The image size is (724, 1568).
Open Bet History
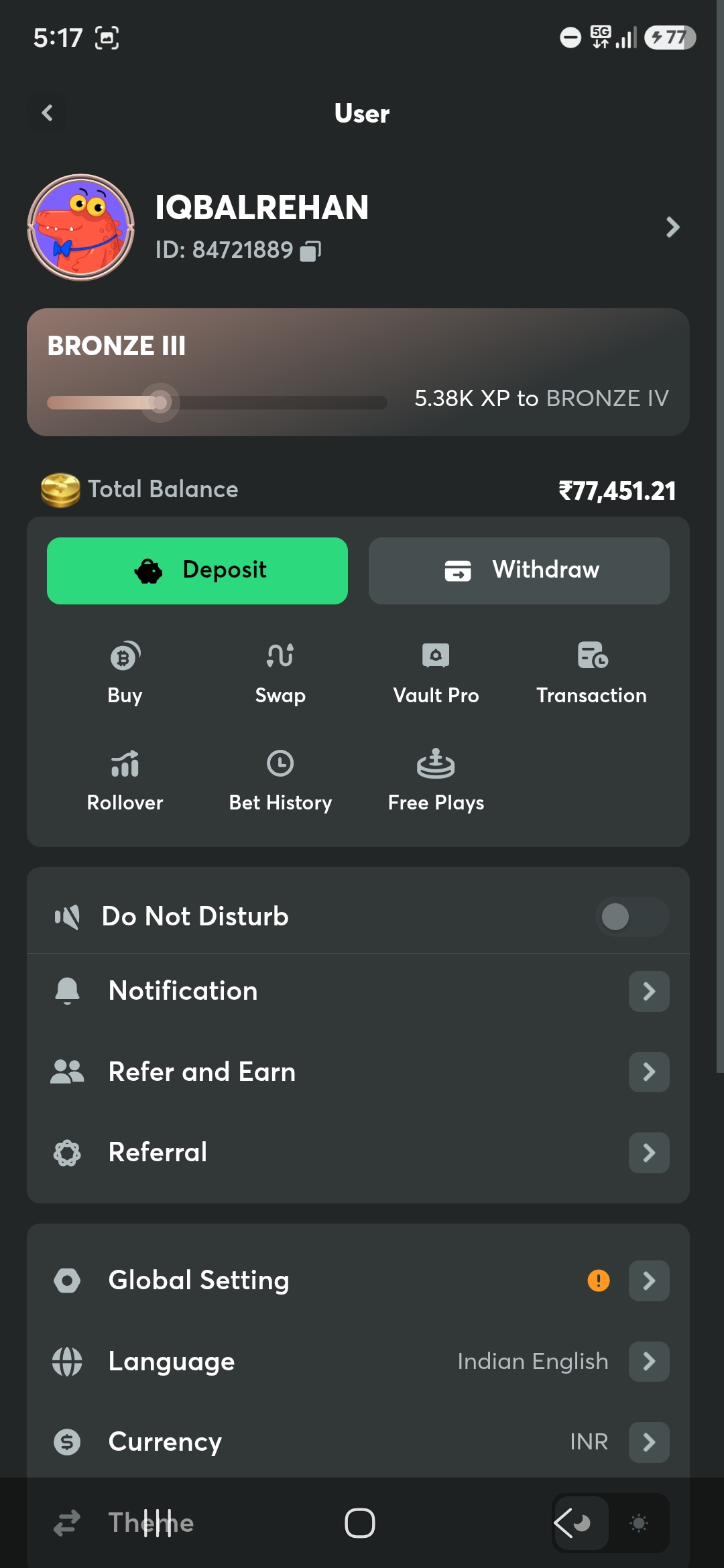click(x=280, y=780)
